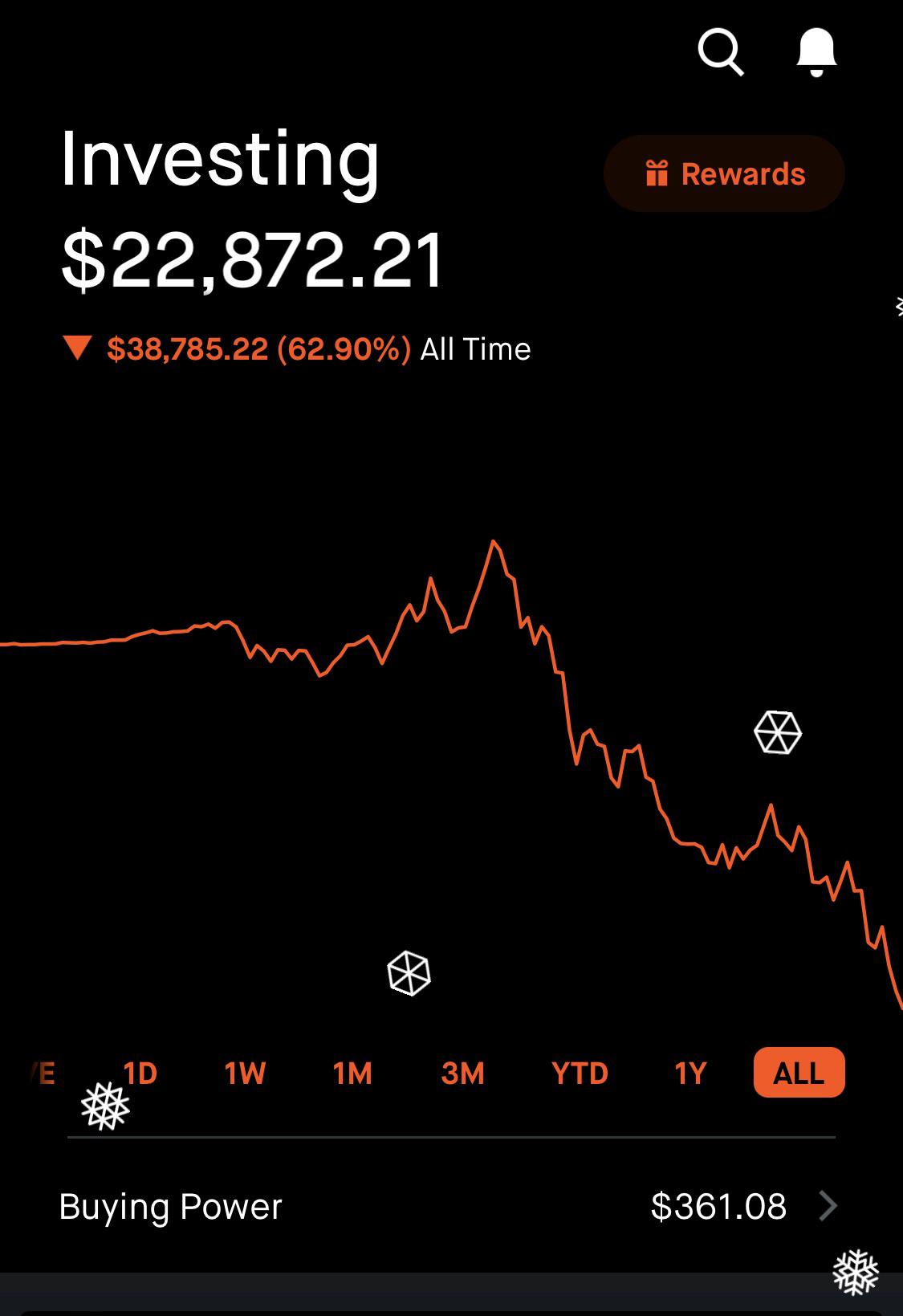Viewport: 903px width, 1316px height.
Task: Select the YTD chart range
Action: (580, 1073)
